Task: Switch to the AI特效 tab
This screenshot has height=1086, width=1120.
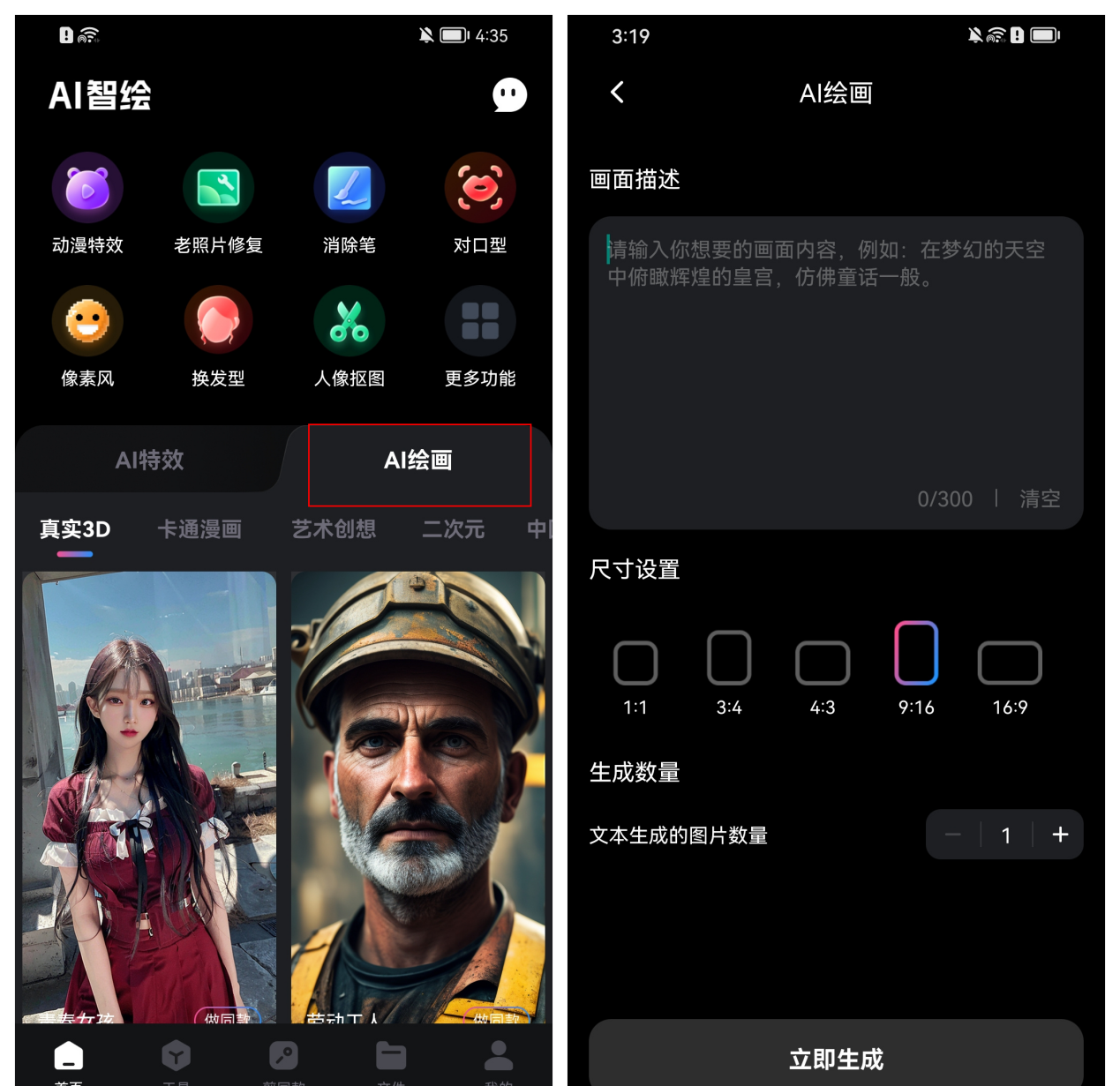Action: 149,460
